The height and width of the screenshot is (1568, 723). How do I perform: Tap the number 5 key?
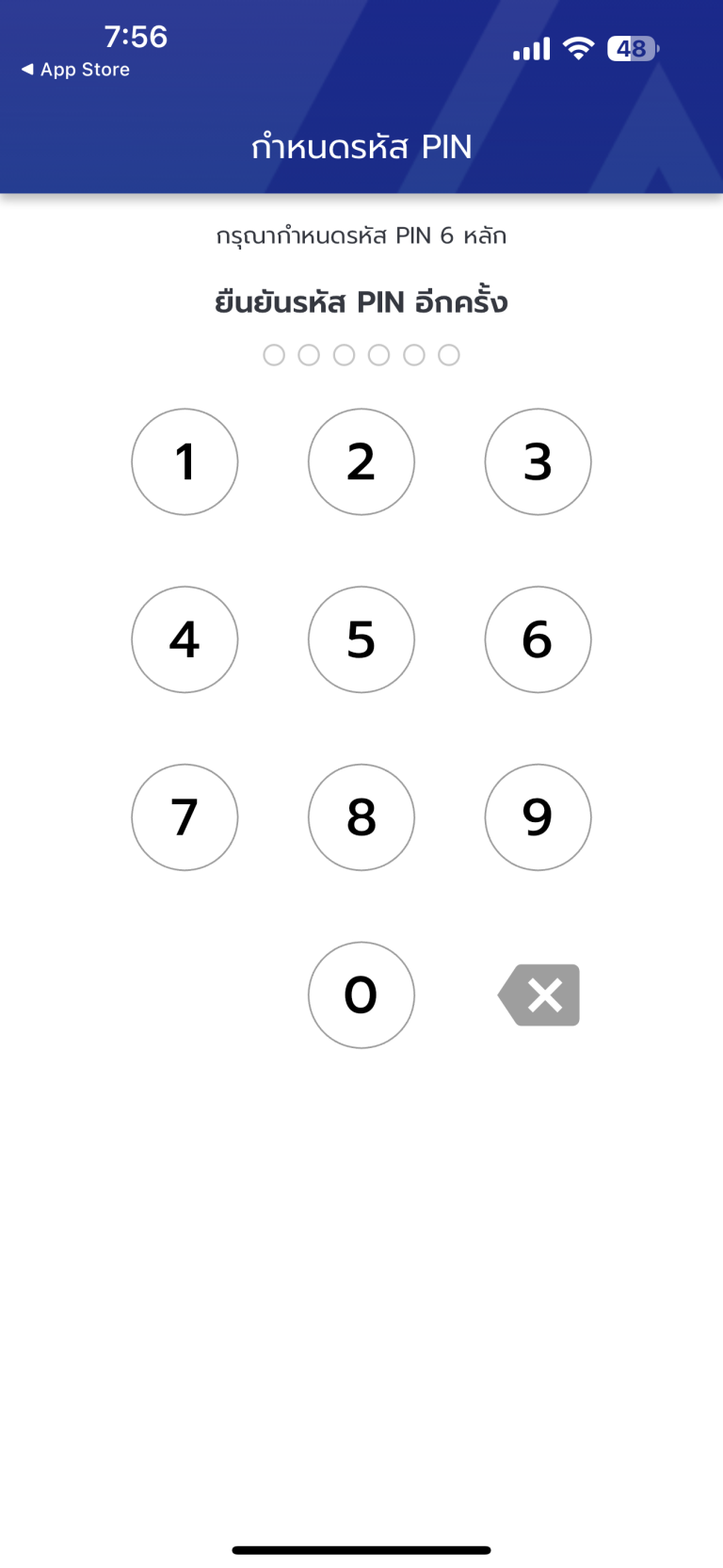361,639
